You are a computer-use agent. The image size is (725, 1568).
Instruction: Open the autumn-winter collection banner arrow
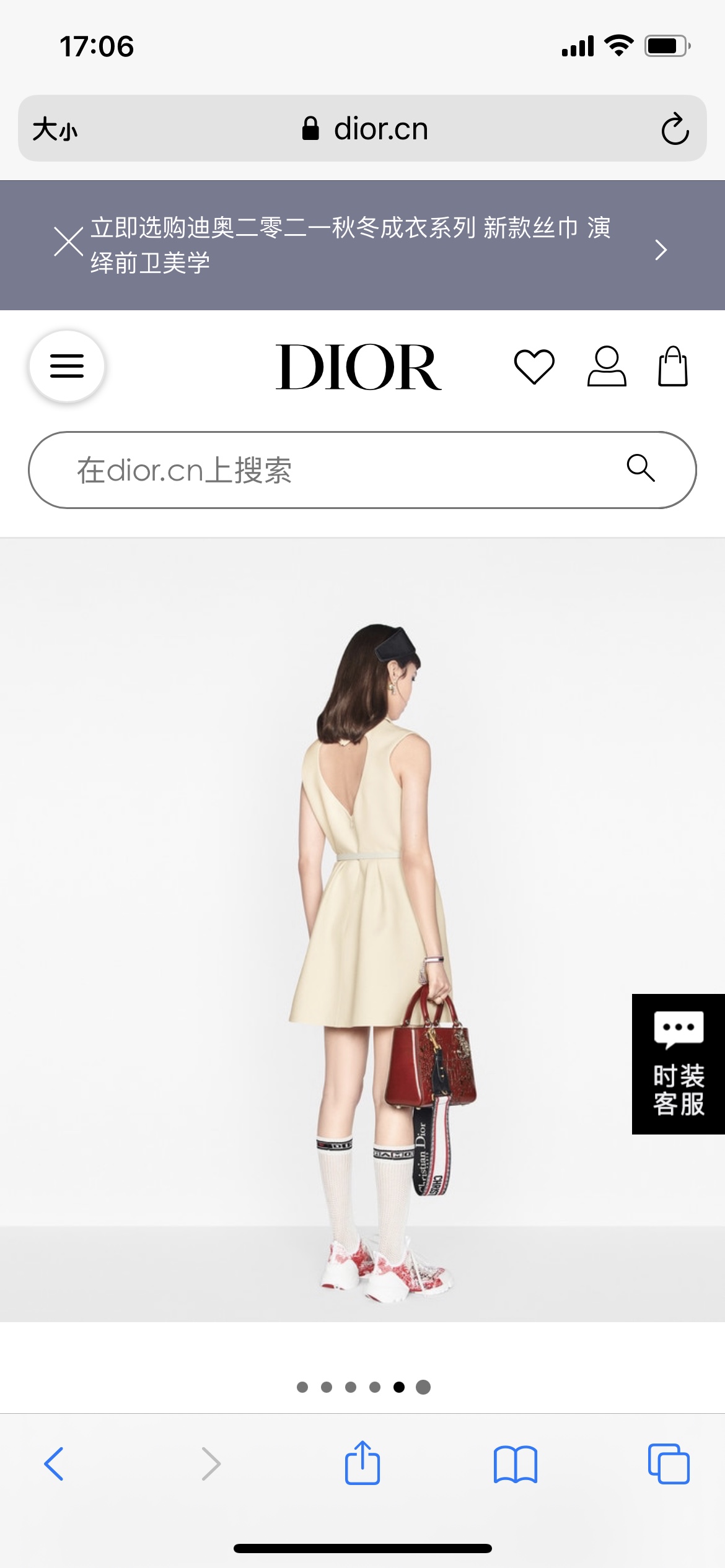[661, 250]
